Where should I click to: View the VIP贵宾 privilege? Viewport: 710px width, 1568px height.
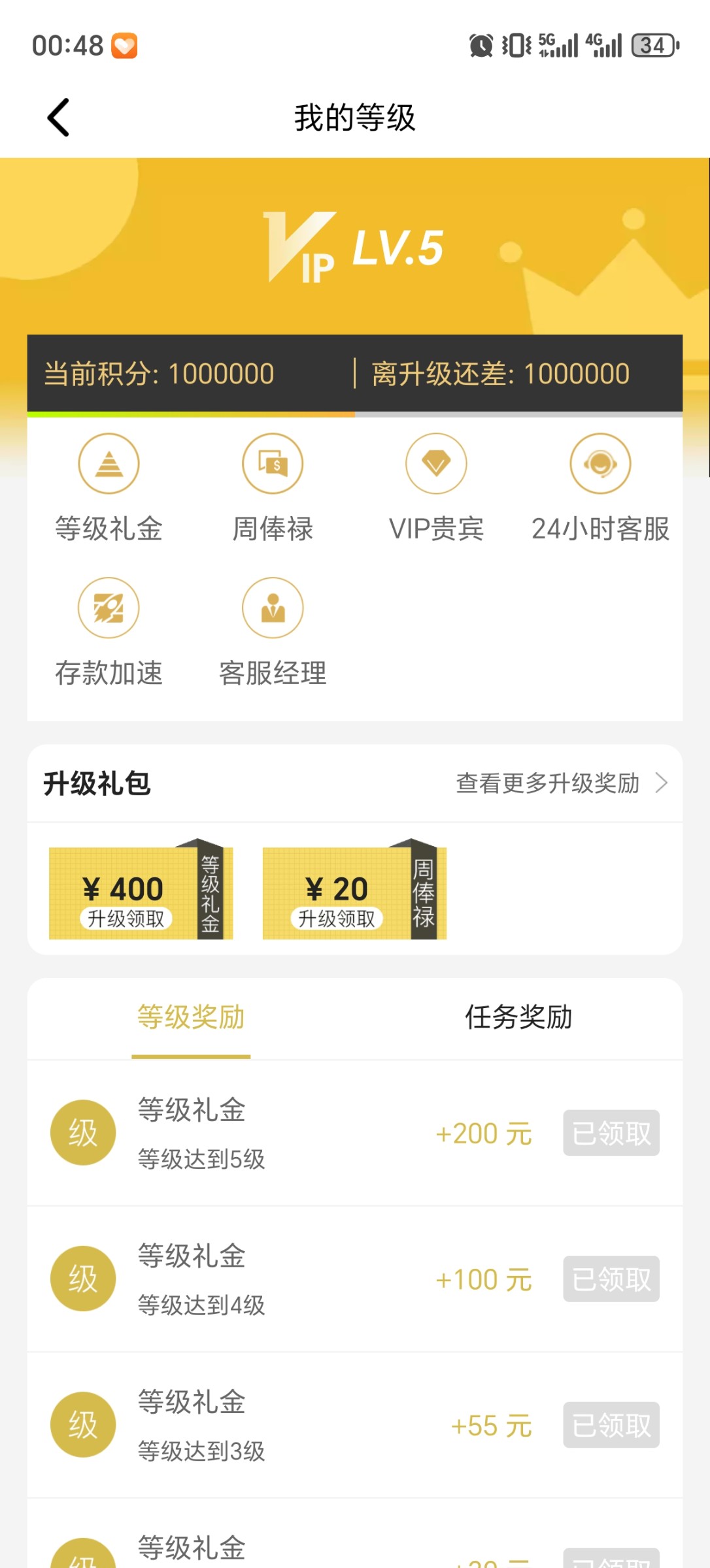436,464
